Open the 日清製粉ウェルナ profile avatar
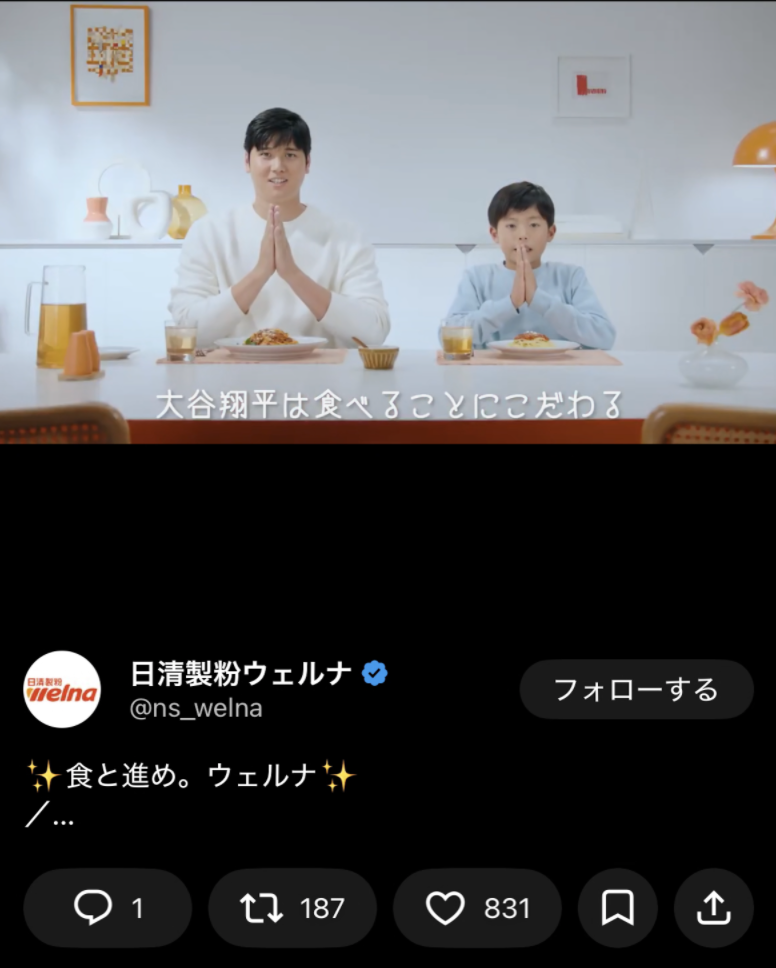Image resolution: width=776 pixels, height=968 pixels. point(62,689)
